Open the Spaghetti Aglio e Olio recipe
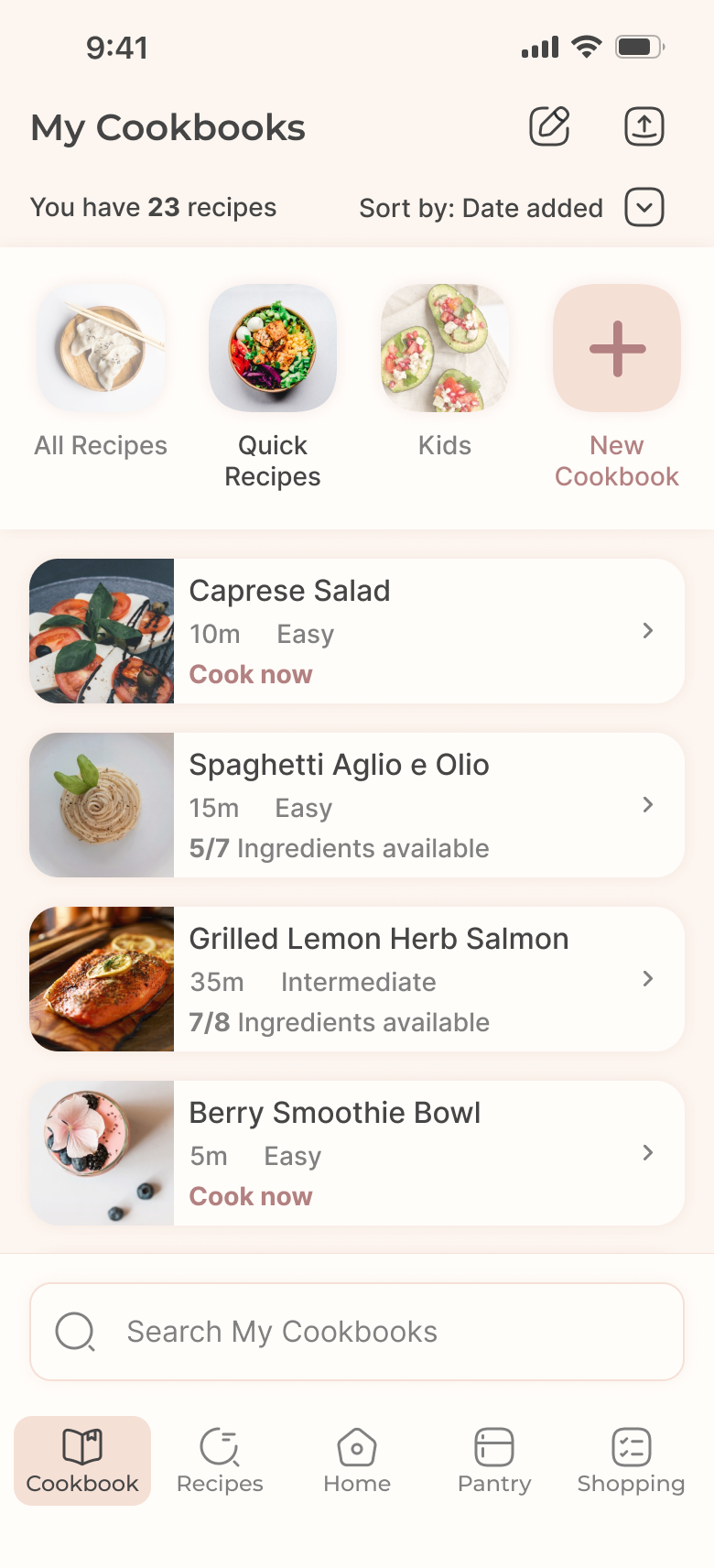The image size is (714, 1568). coord(357,805)
